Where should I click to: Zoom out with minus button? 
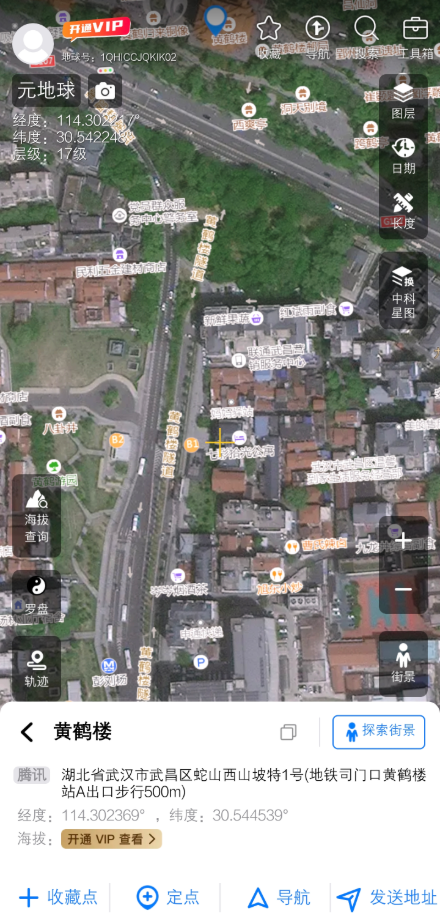[404, 589]
